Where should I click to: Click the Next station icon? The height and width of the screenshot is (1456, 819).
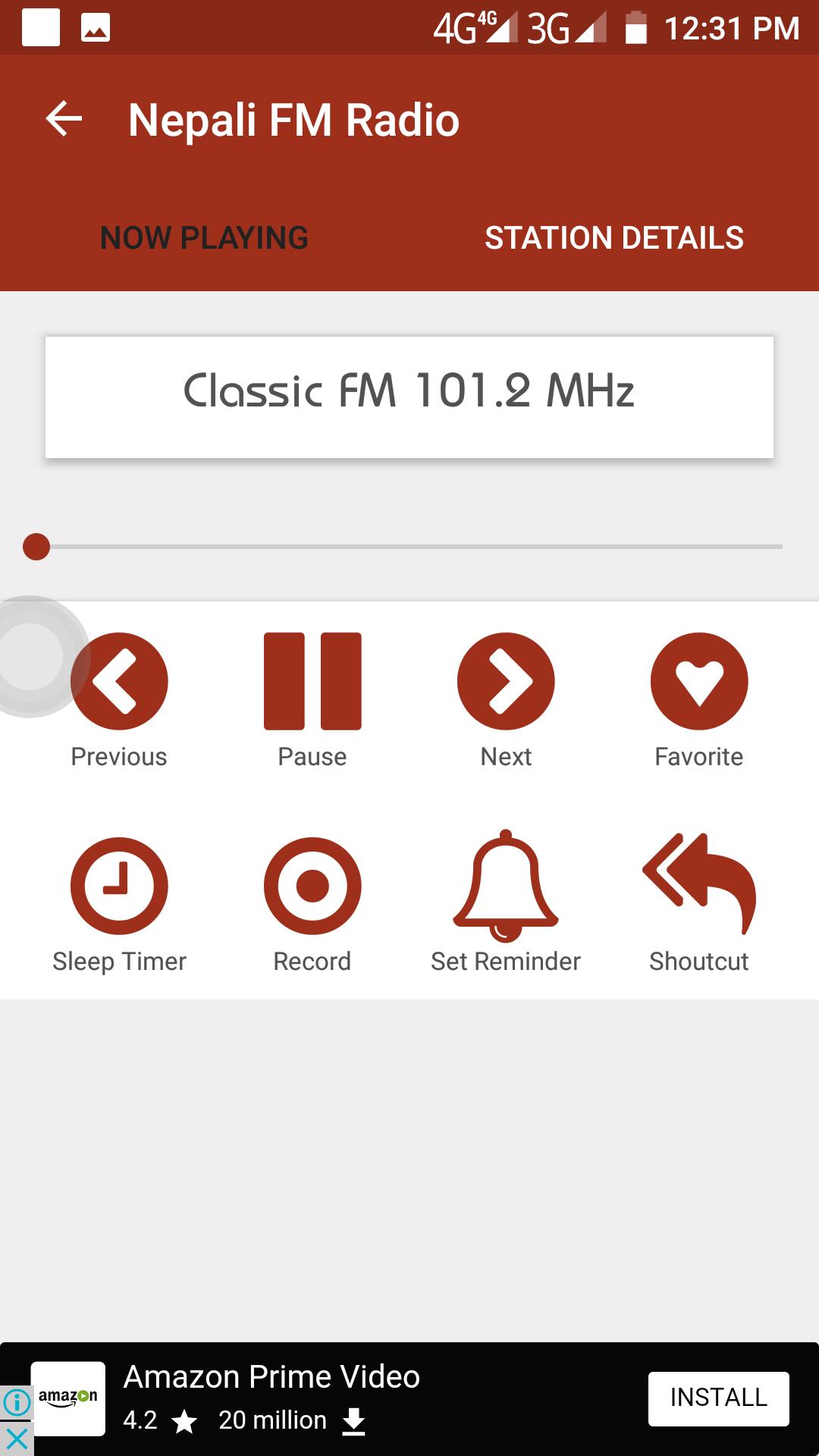[x=505, y=680]
